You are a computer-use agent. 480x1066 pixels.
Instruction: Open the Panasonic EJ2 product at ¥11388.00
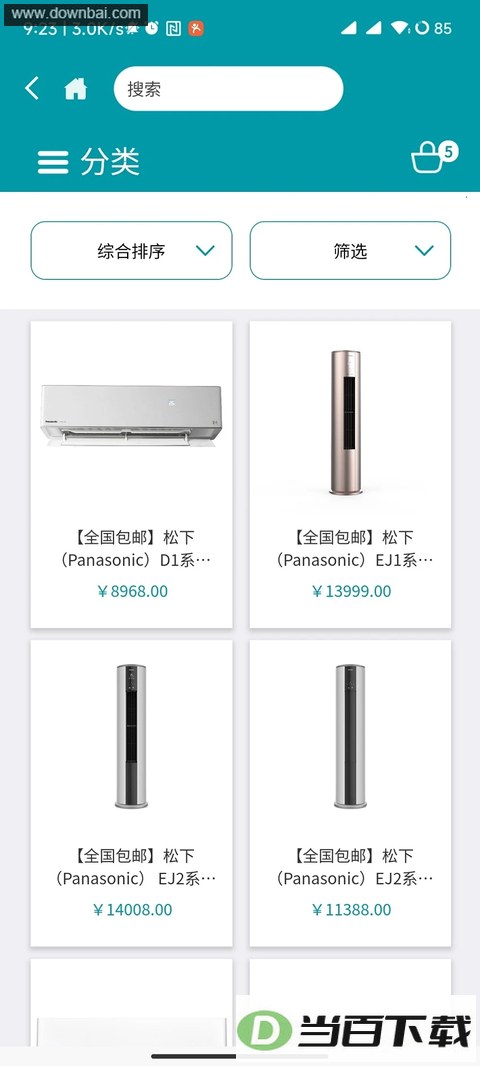click(x=350, y=793)
